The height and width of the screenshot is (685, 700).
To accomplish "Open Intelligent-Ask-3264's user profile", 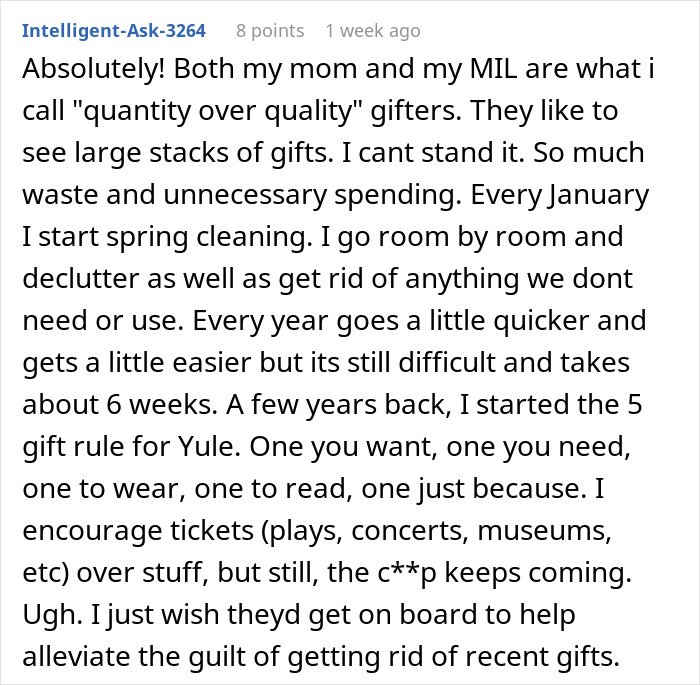I will [x=114, y=31].
